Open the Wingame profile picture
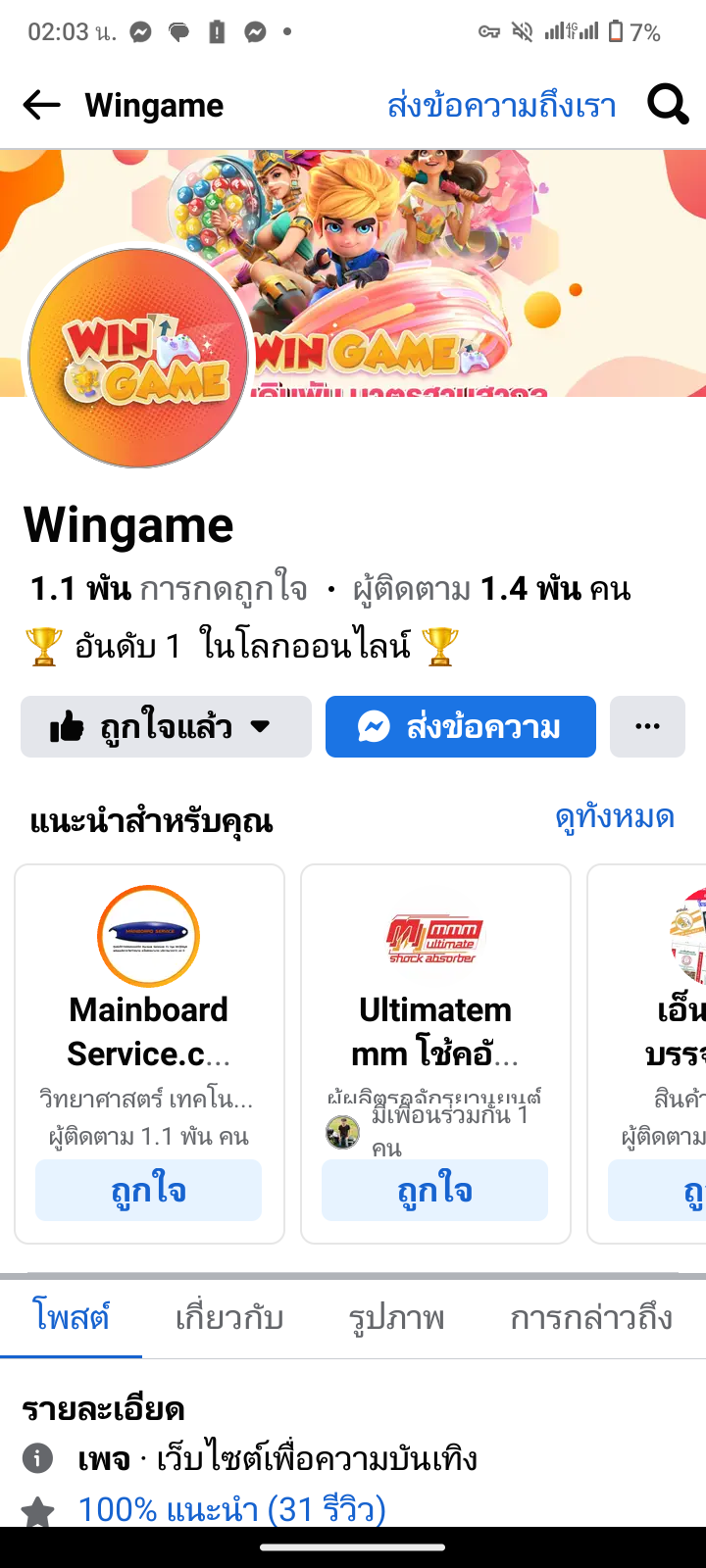Image resolution: width=706 pixels, height=1568 pixels. (x=138, y=358)
